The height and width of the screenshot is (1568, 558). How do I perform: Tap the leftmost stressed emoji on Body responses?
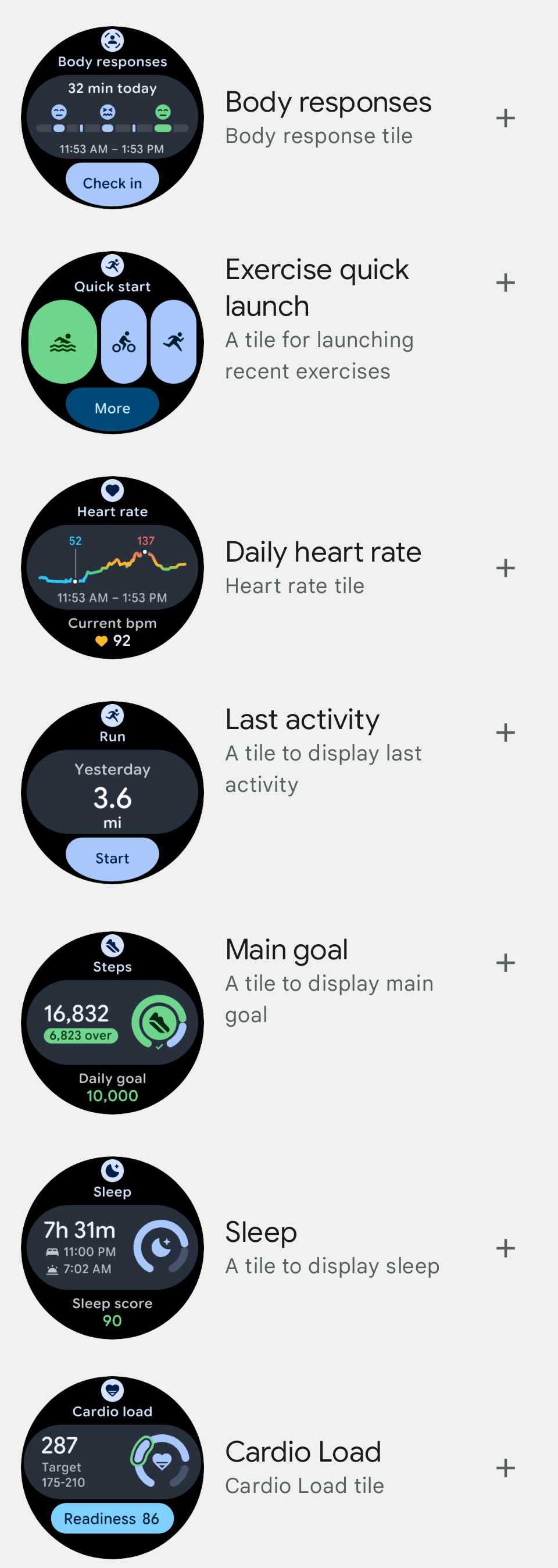pyautogui.click(x=59, y=113)
